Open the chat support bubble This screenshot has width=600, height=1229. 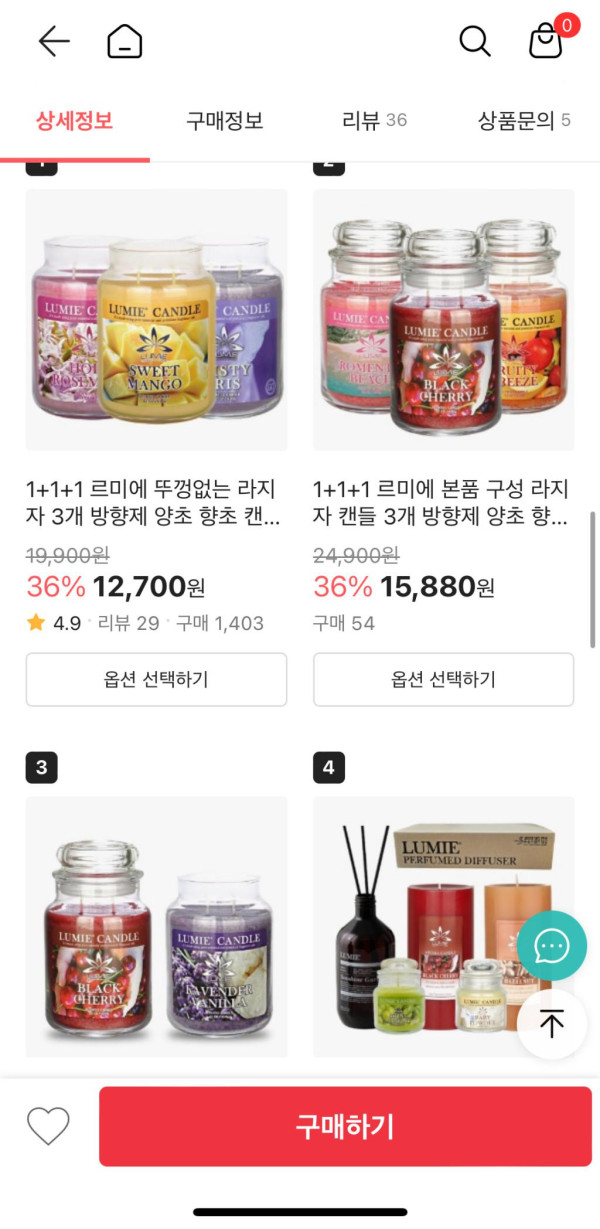(x=552, y=945)
